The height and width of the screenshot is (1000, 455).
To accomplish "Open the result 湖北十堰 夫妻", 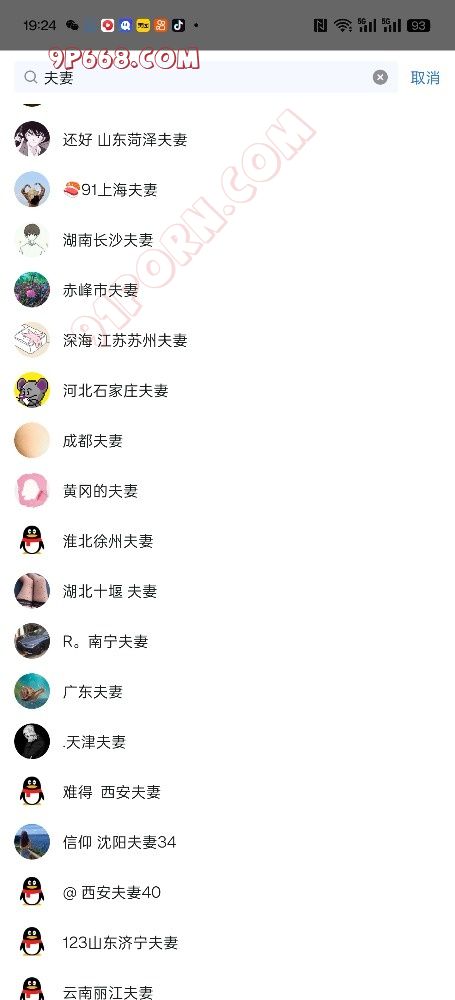I will [227, 591].
